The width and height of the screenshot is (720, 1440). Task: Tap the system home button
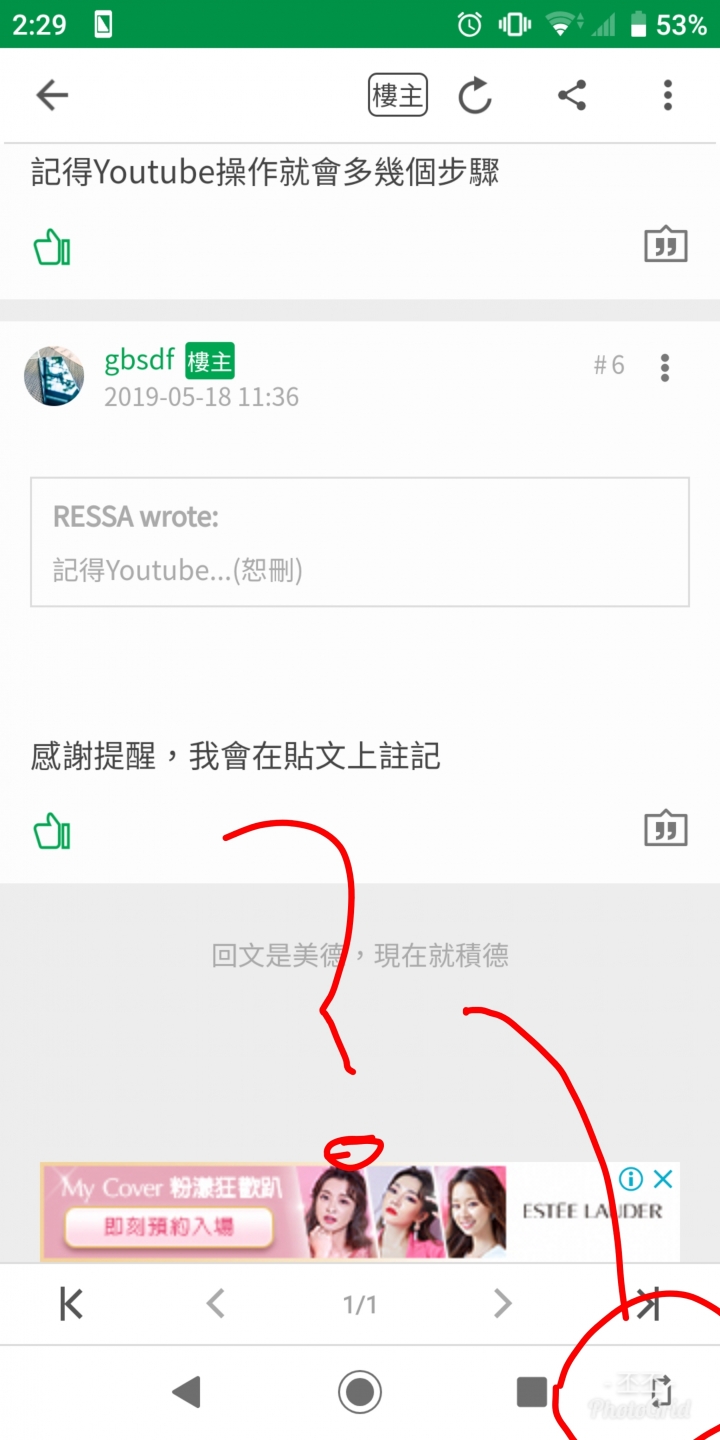pos(360,1392)
